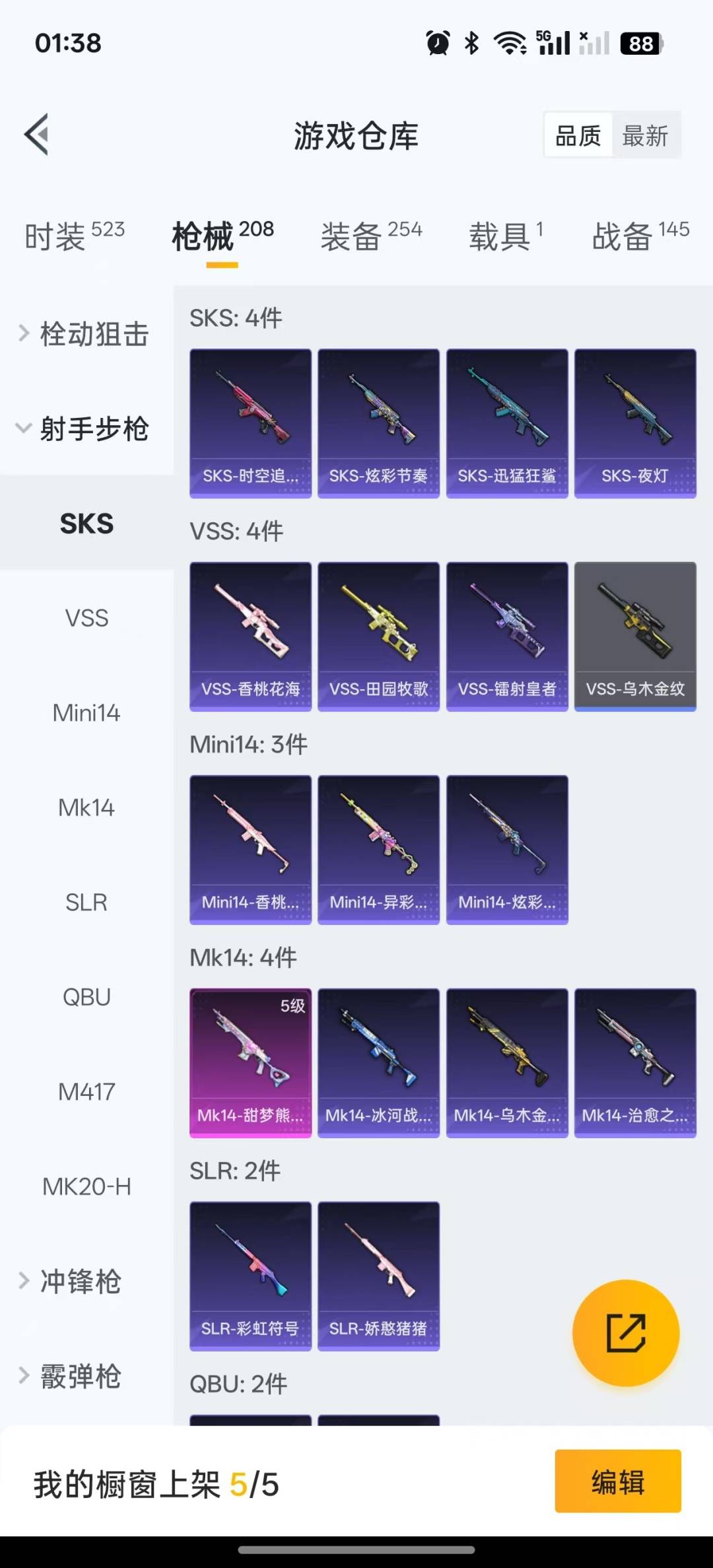Tap the 编辑 button
The image size is (713, 1568).
pos(618,1481)
